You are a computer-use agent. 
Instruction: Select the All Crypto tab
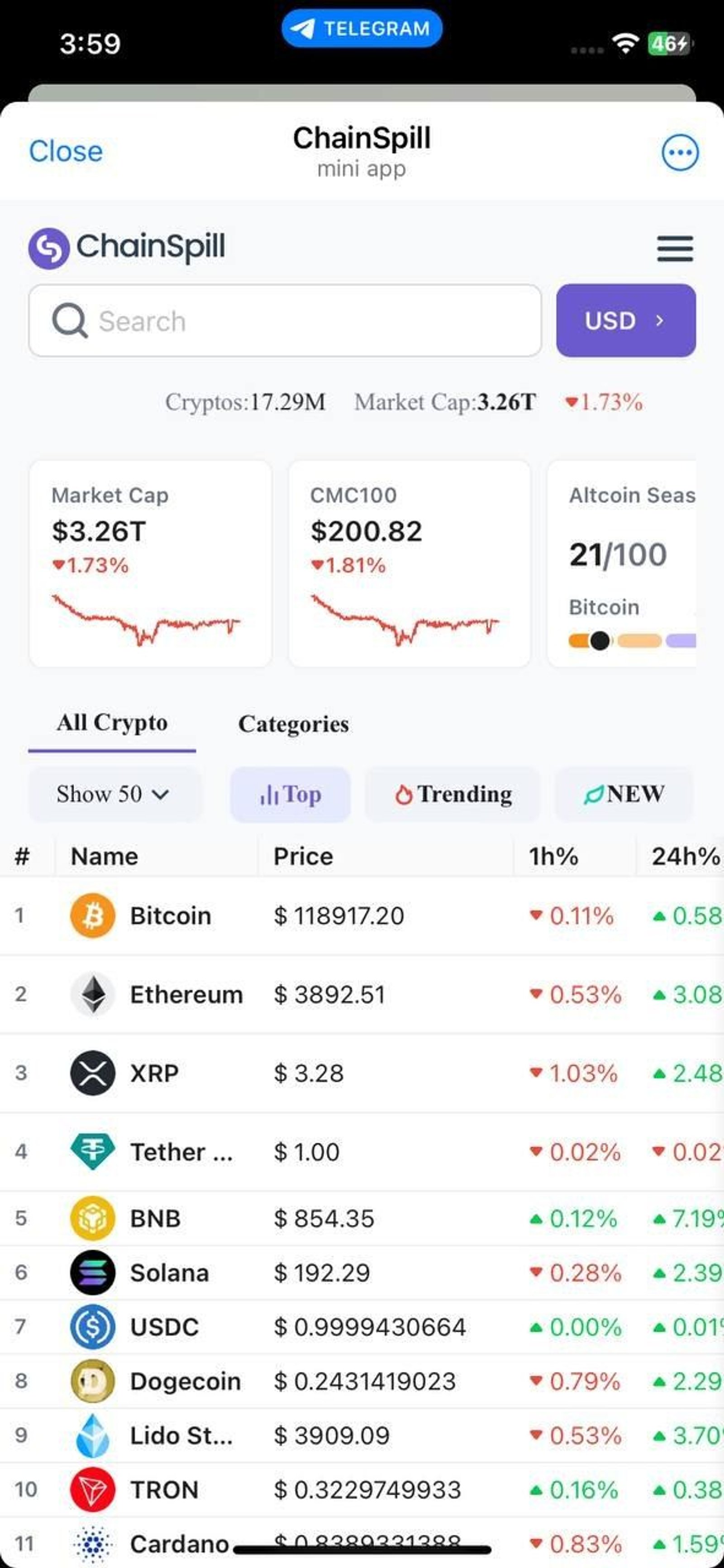(113, 724)
